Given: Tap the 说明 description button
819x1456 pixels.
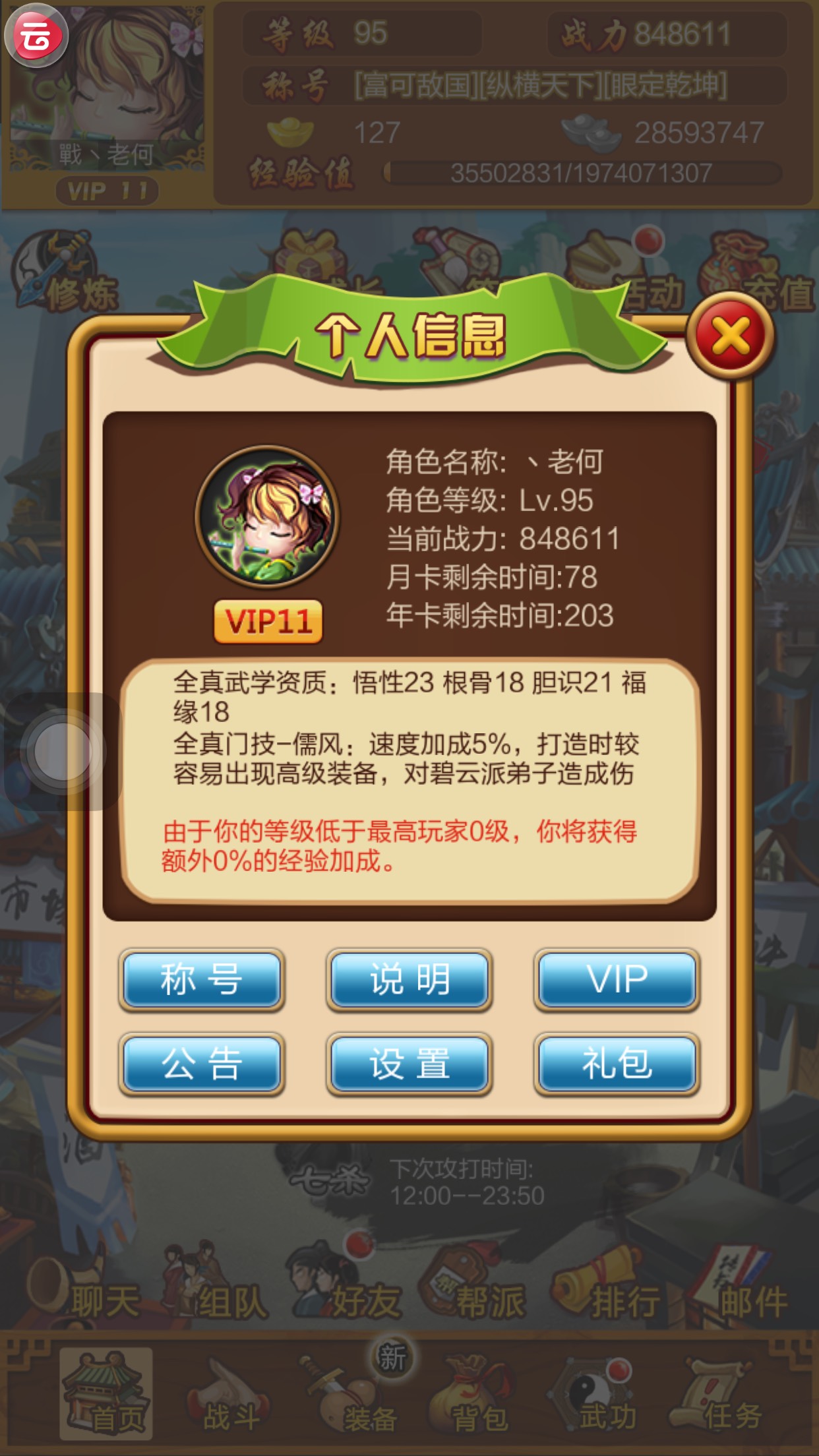Looking at the screenshot, I should click(x=409, y=980).
